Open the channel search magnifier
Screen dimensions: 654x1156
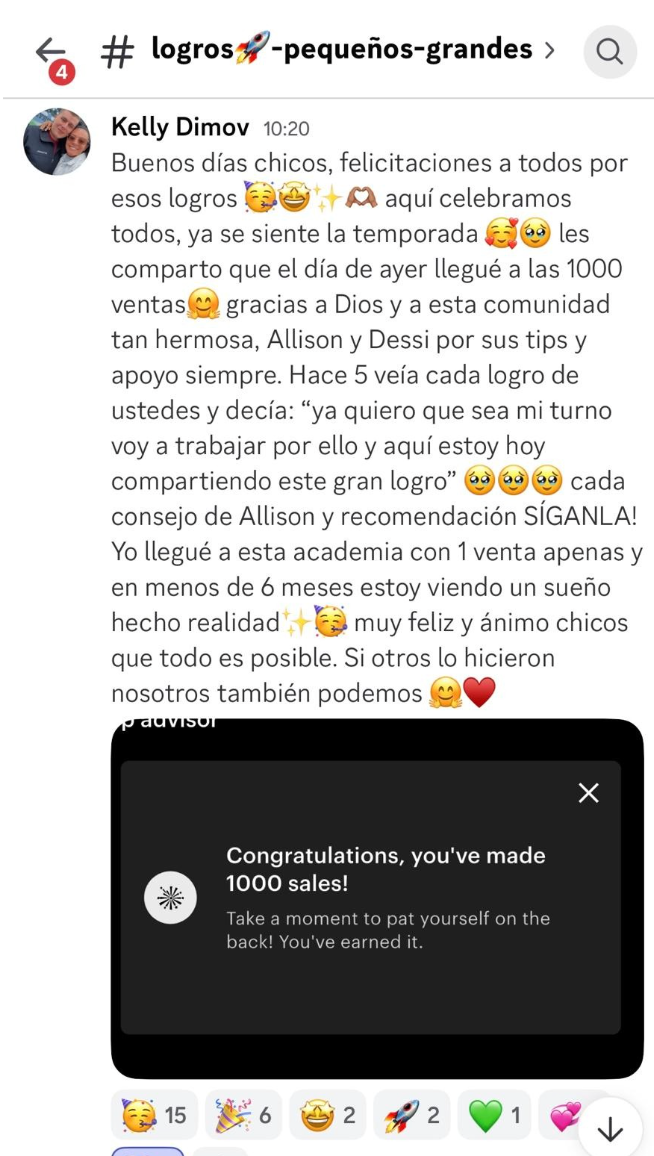click(609, 51)
